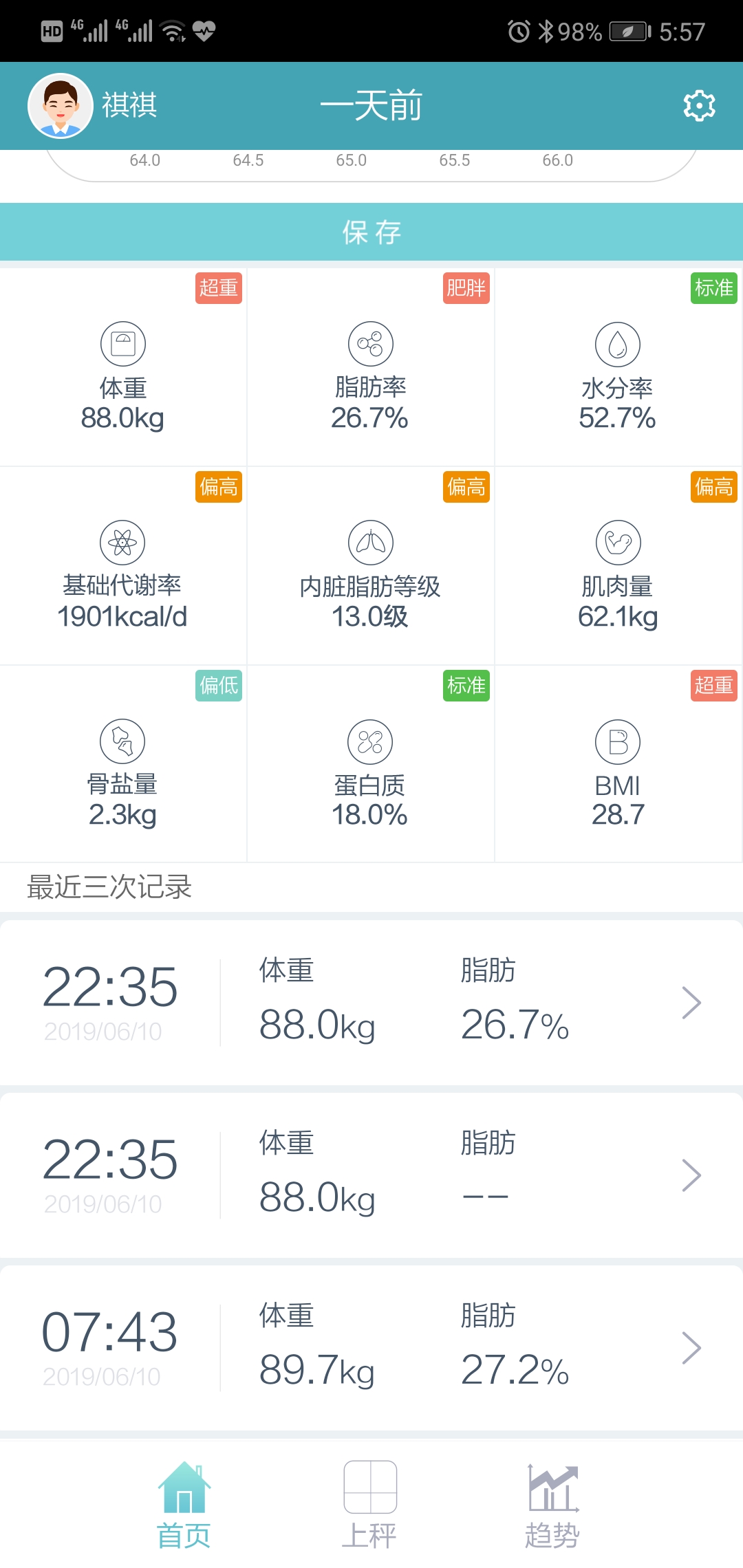Go to the 上秤 tab

pos(370,1505)
